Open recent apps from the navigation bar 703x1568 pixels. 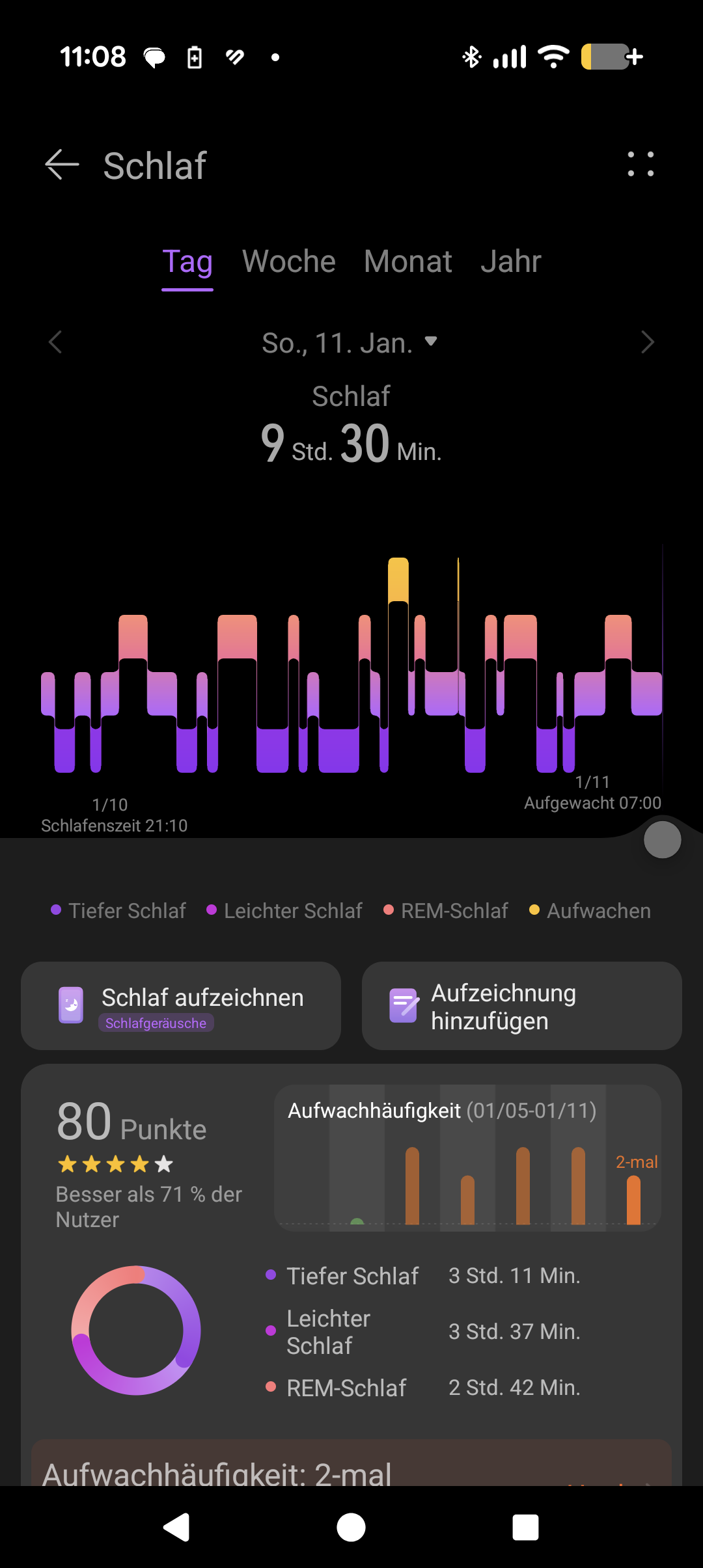[x=525, y=1527]
